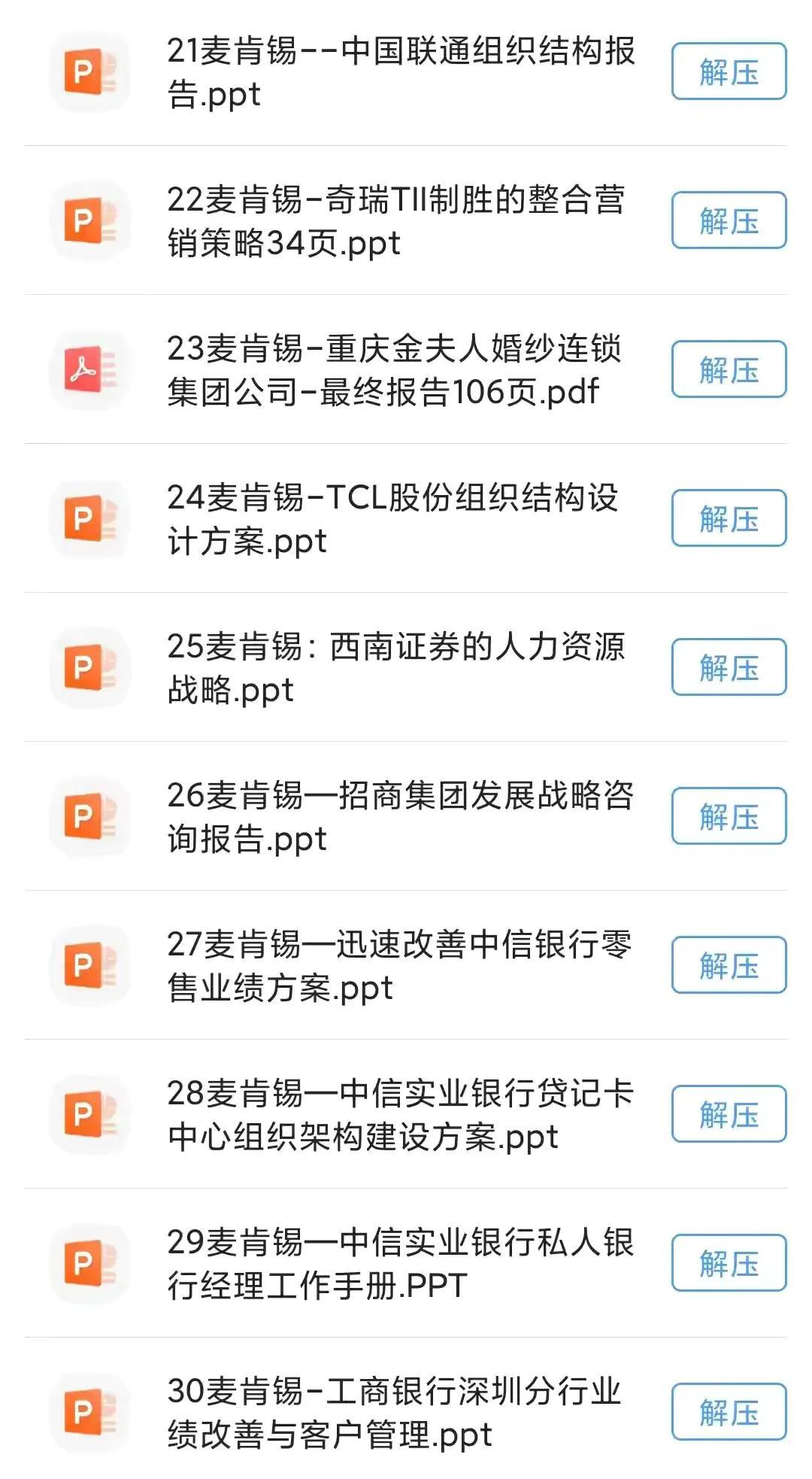Tap 解压 next to 25麦肯锡 西南证券

pos(729,667)
